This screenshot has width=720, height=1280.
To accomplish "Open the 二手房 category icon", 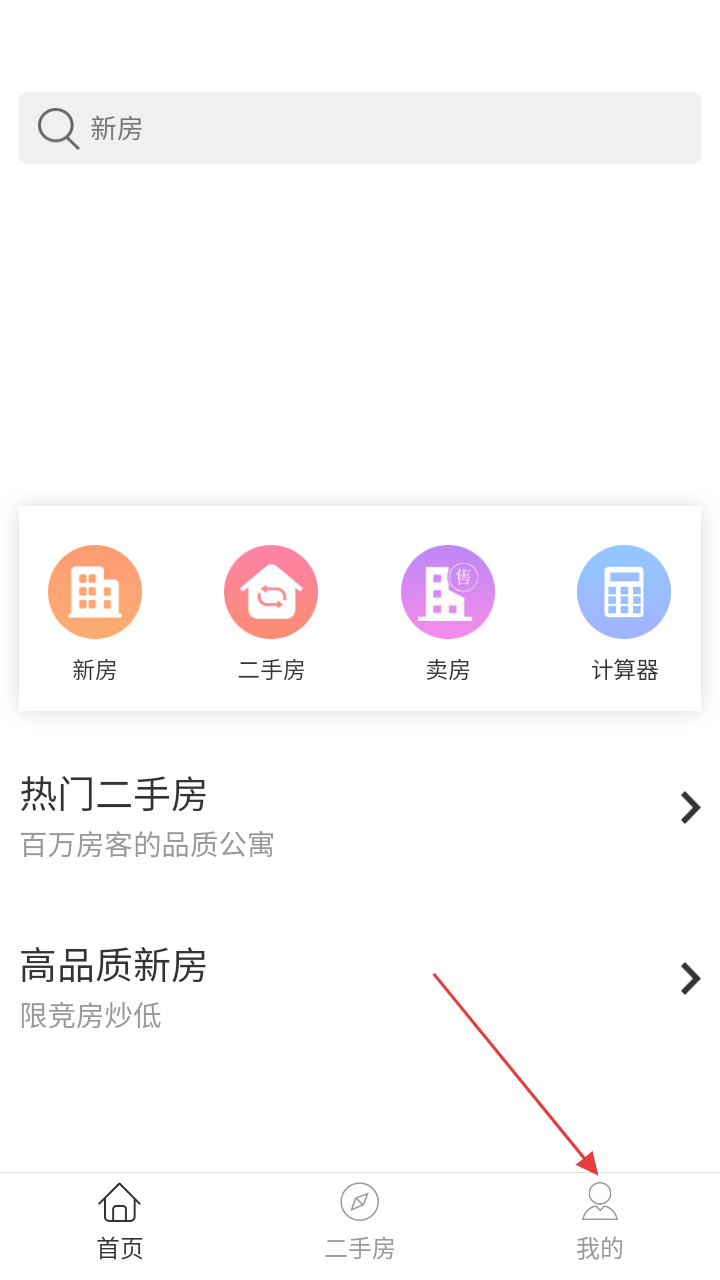I will tap(271, 592).
